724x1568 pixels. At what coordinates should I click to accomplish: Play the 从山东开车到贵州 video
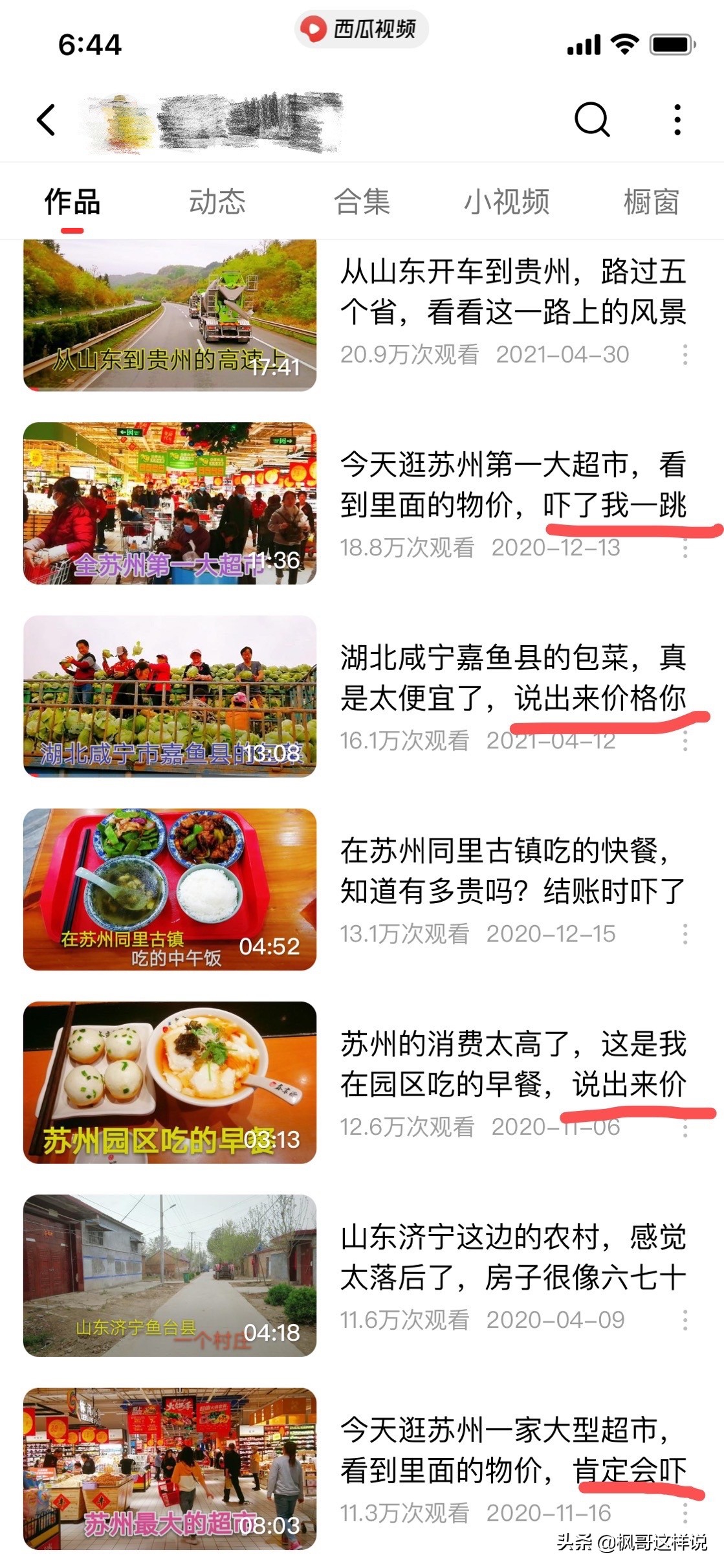pos(170,315)
